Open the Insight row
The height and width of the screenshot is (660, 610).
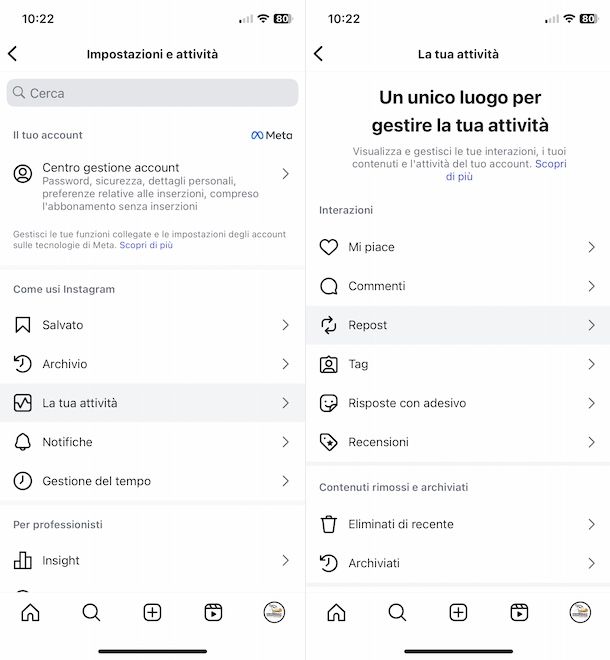[152, 560]
